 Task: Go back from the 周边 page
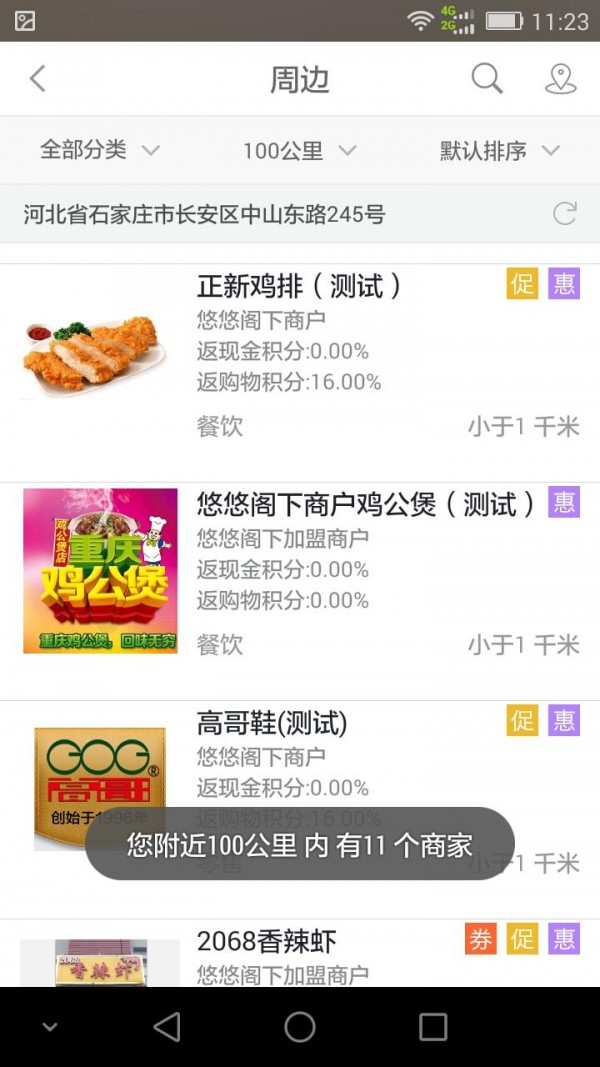pyautogui.click(x=38, y=79)
